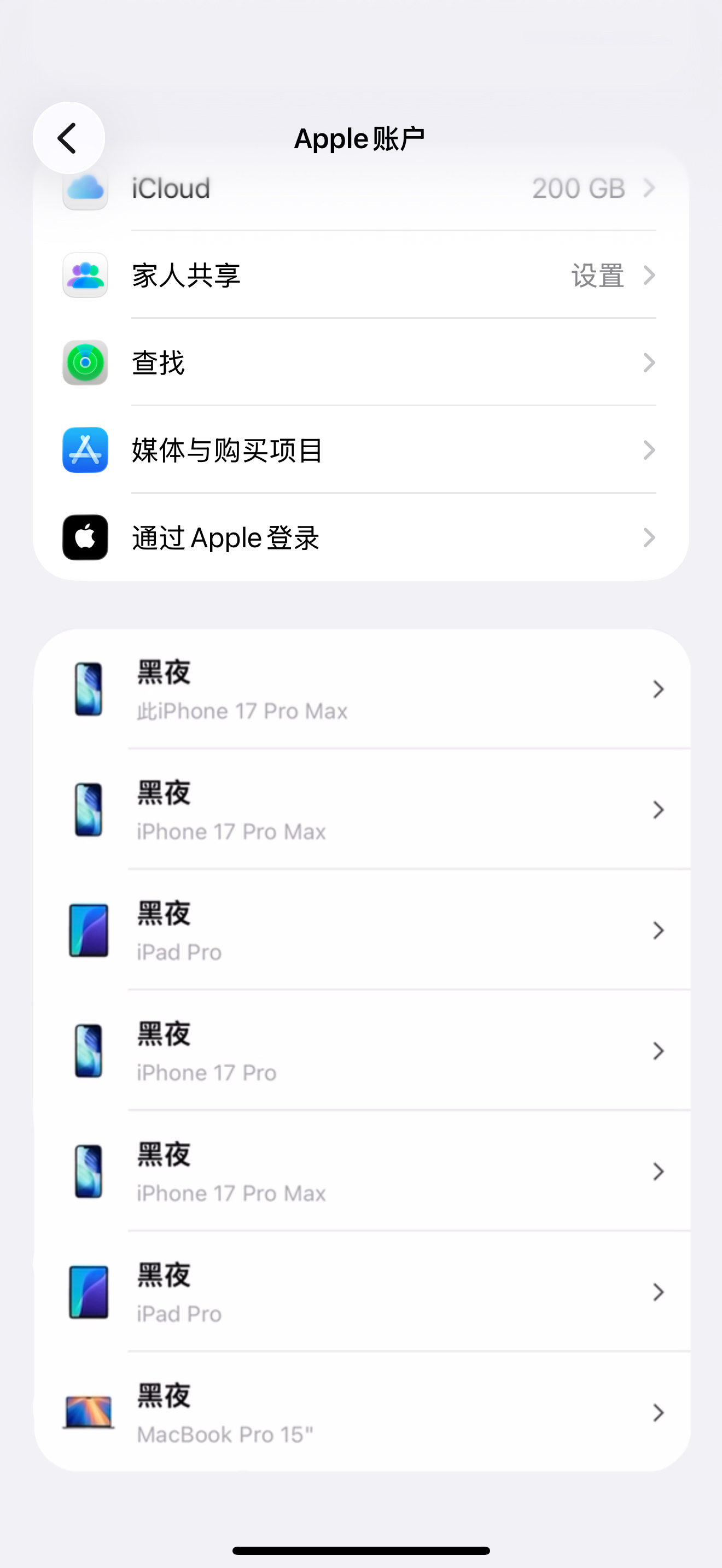Open 通过 Apple 登录 settings
722x1568 pixels.
360,538
